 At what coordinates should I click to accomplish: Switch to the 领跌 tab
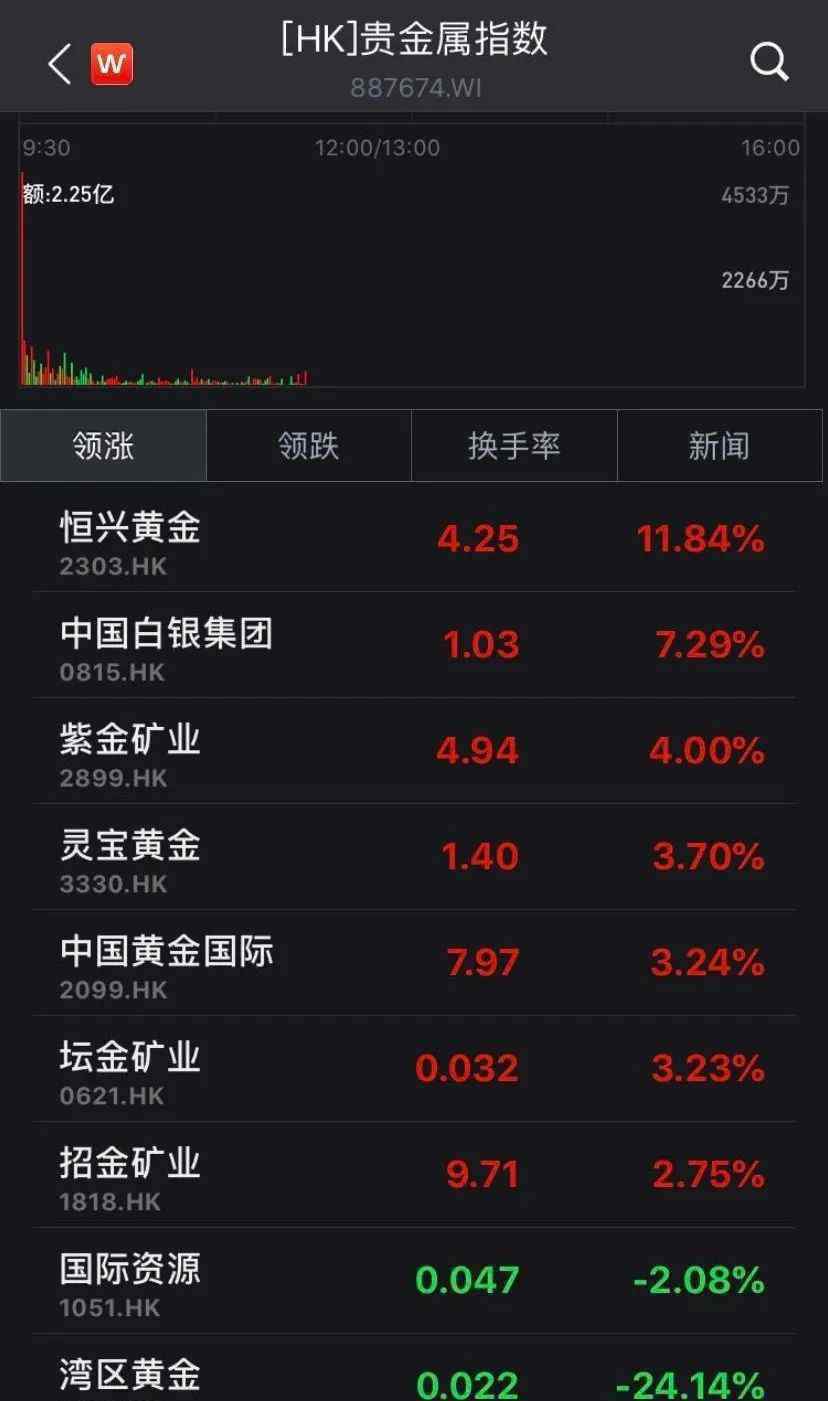[x=309, y=446]
